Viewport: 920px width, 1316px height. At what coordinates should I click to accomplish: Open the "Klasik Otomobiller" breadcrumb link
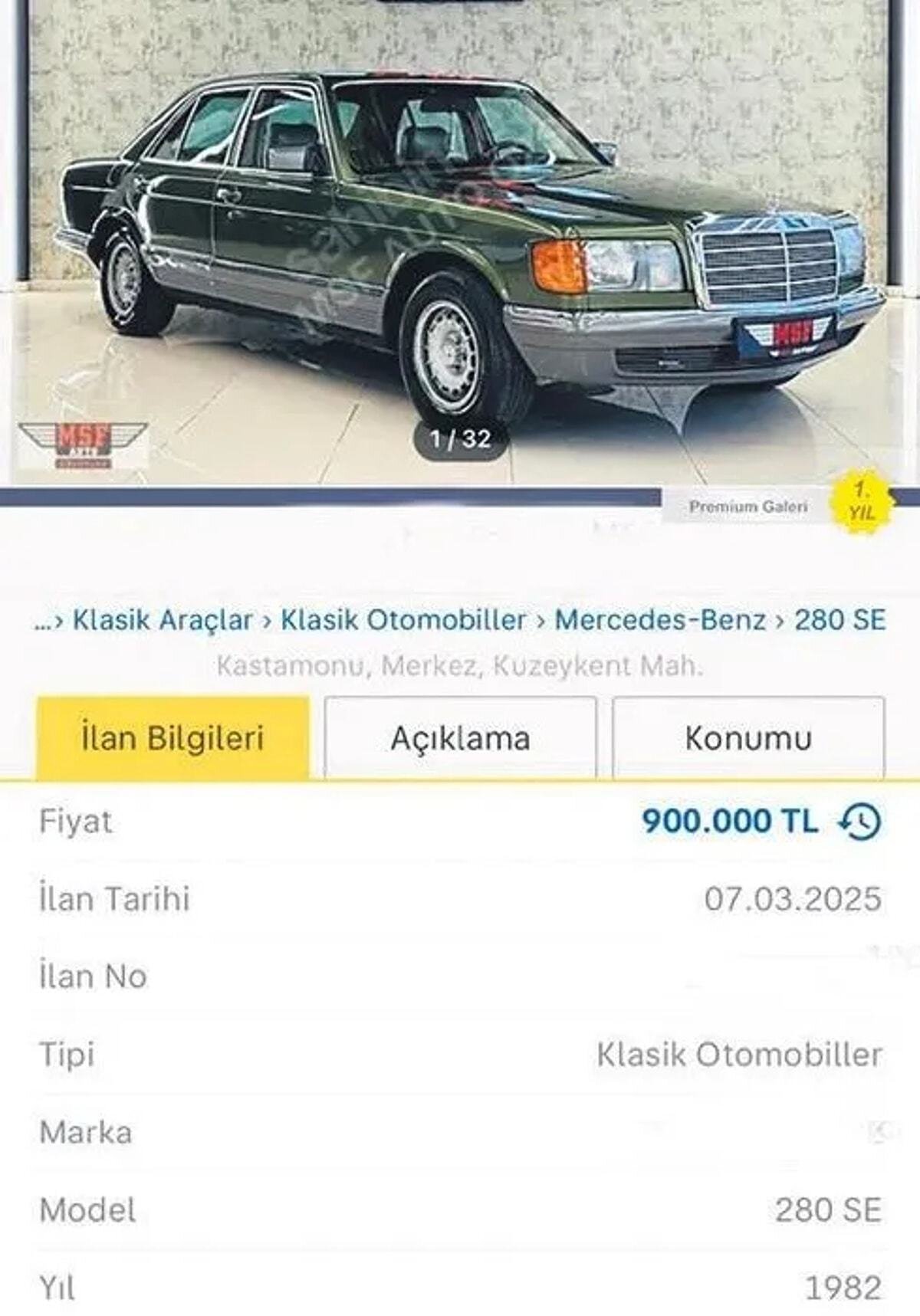[405, 623]
